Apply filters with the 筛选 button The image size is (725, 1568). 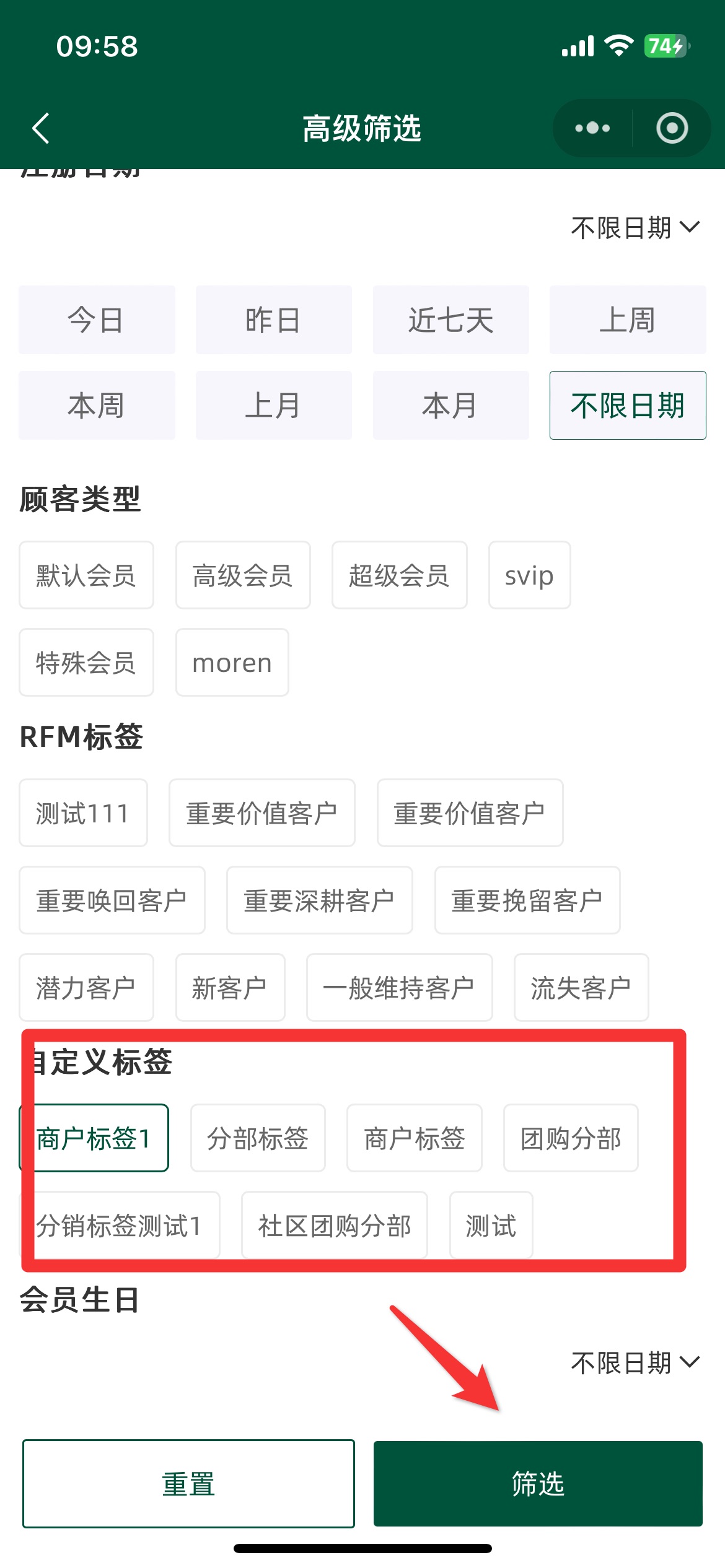click(538, 1484)
